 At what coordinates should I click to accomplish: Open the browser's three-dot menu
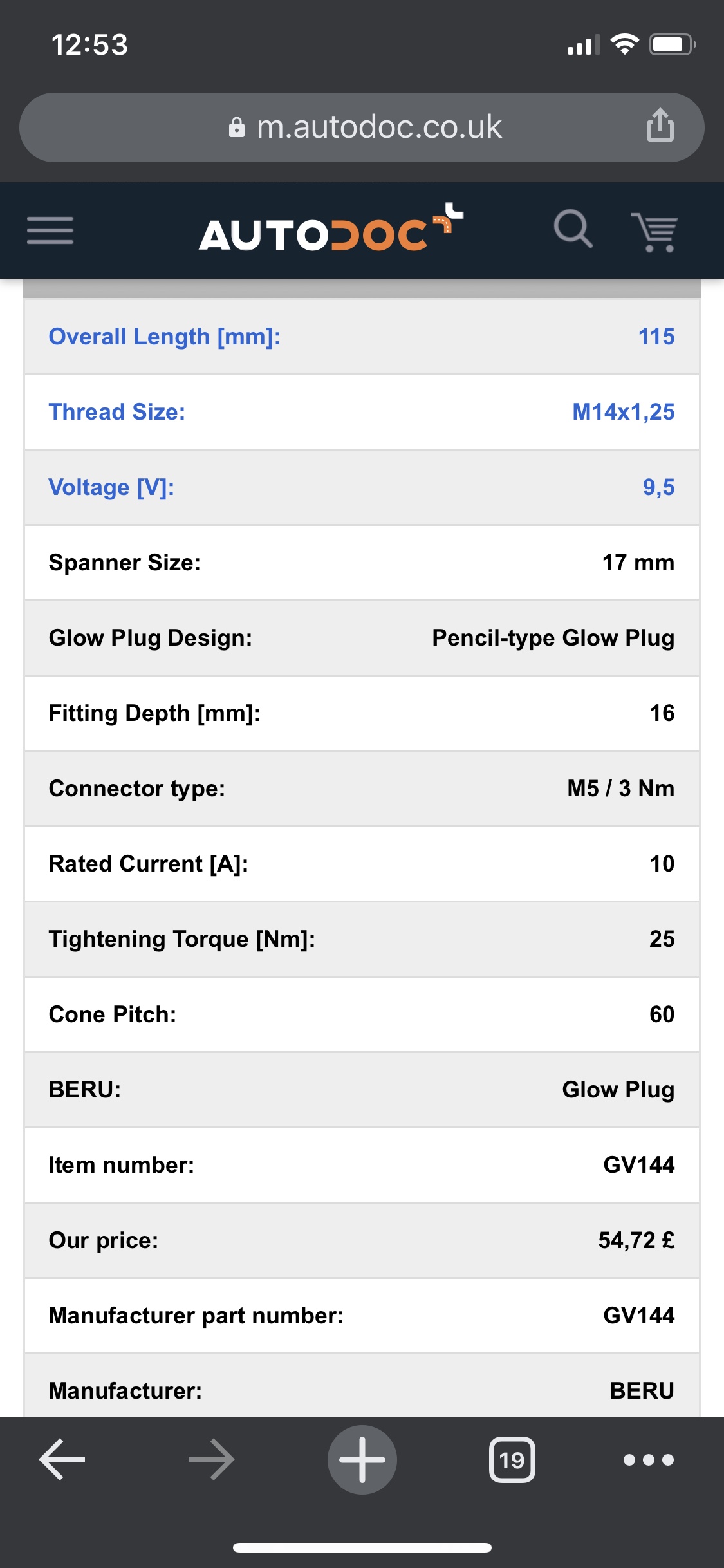click(649, 1459)
